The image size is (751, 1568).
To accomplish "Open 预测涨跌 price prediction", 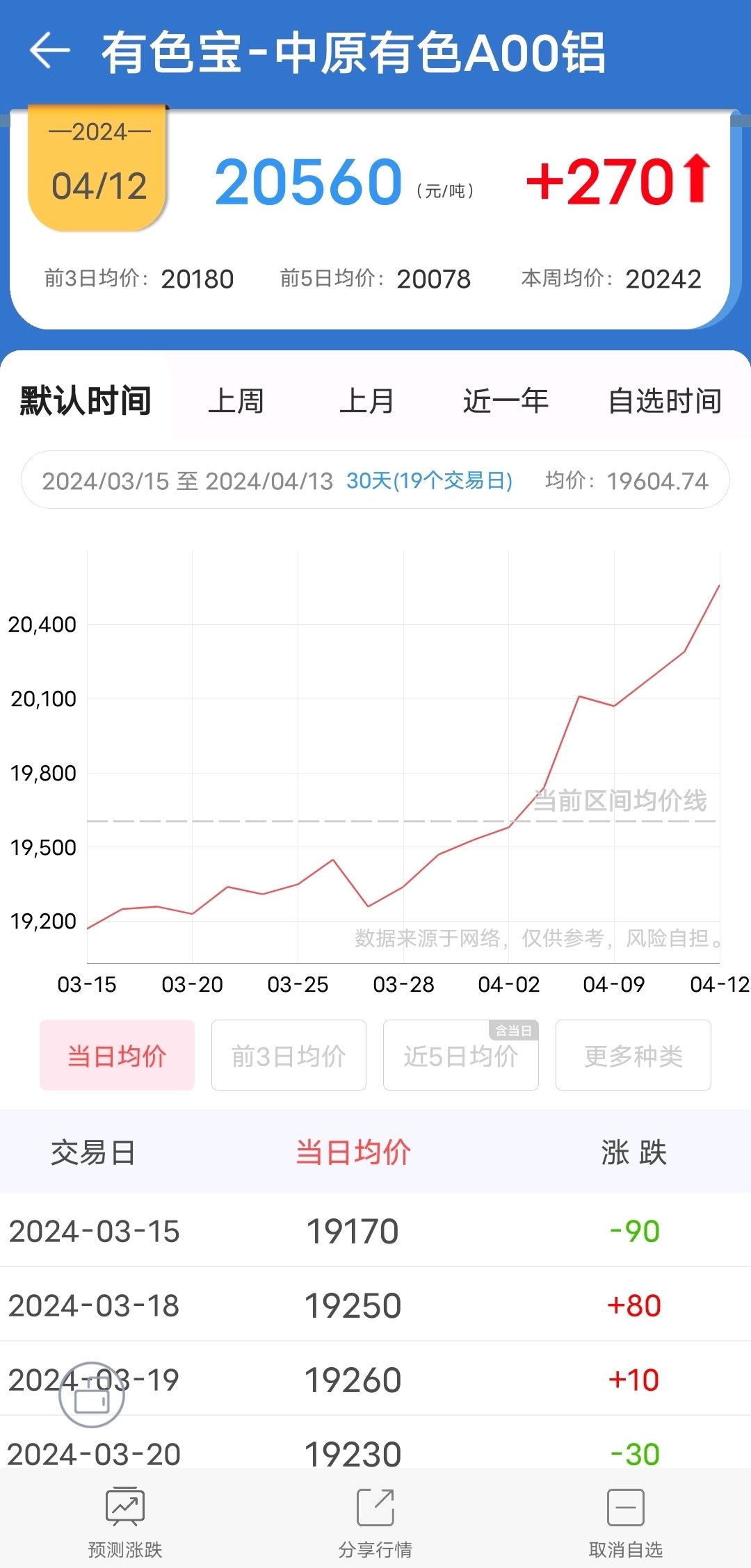I will (x=125, y=1522).
